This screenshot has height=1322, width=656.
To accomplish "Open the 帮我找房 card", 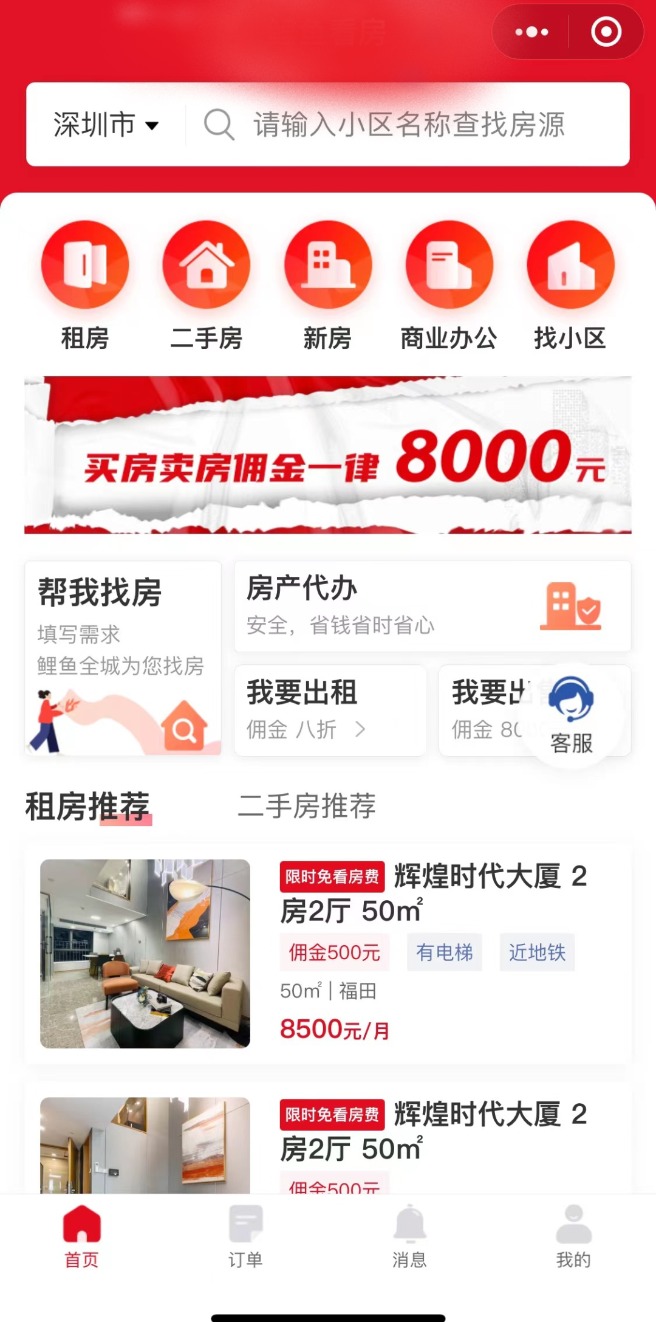I will 123,658.
